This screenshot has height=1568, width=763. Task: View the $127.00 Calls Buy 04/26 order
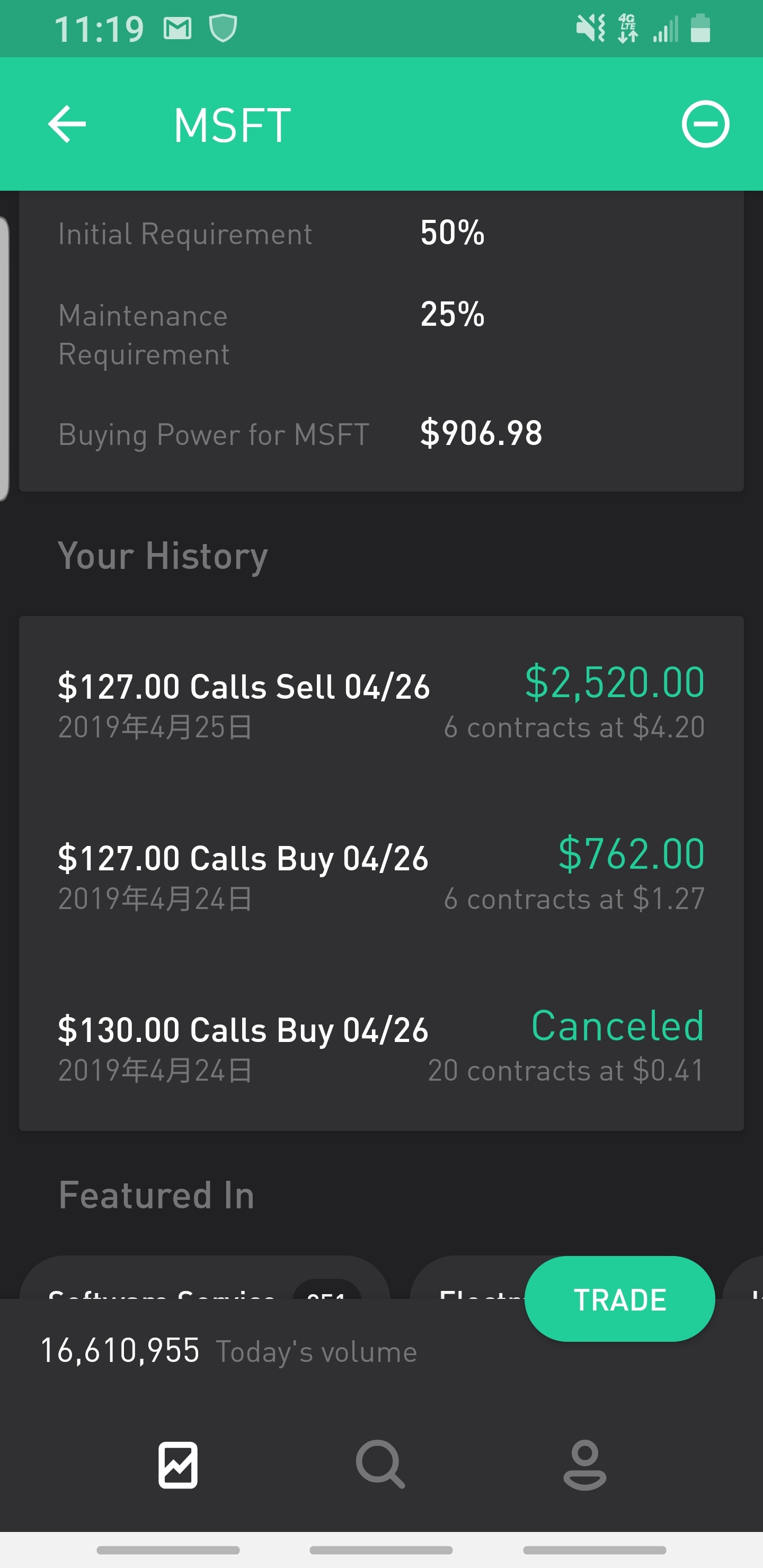381,874
